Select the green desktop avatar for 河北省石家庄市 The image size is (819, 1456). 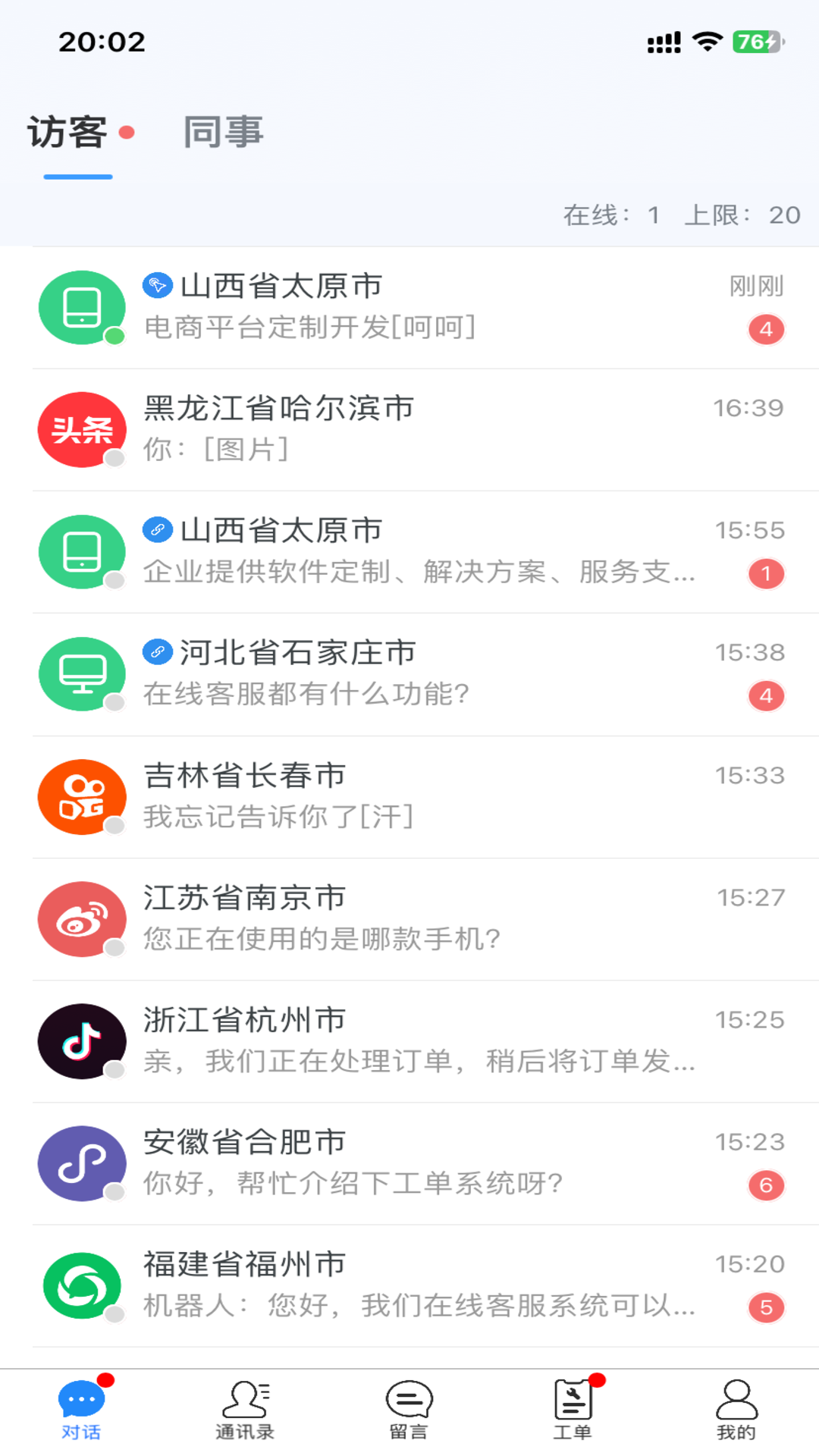pos(81,673)
